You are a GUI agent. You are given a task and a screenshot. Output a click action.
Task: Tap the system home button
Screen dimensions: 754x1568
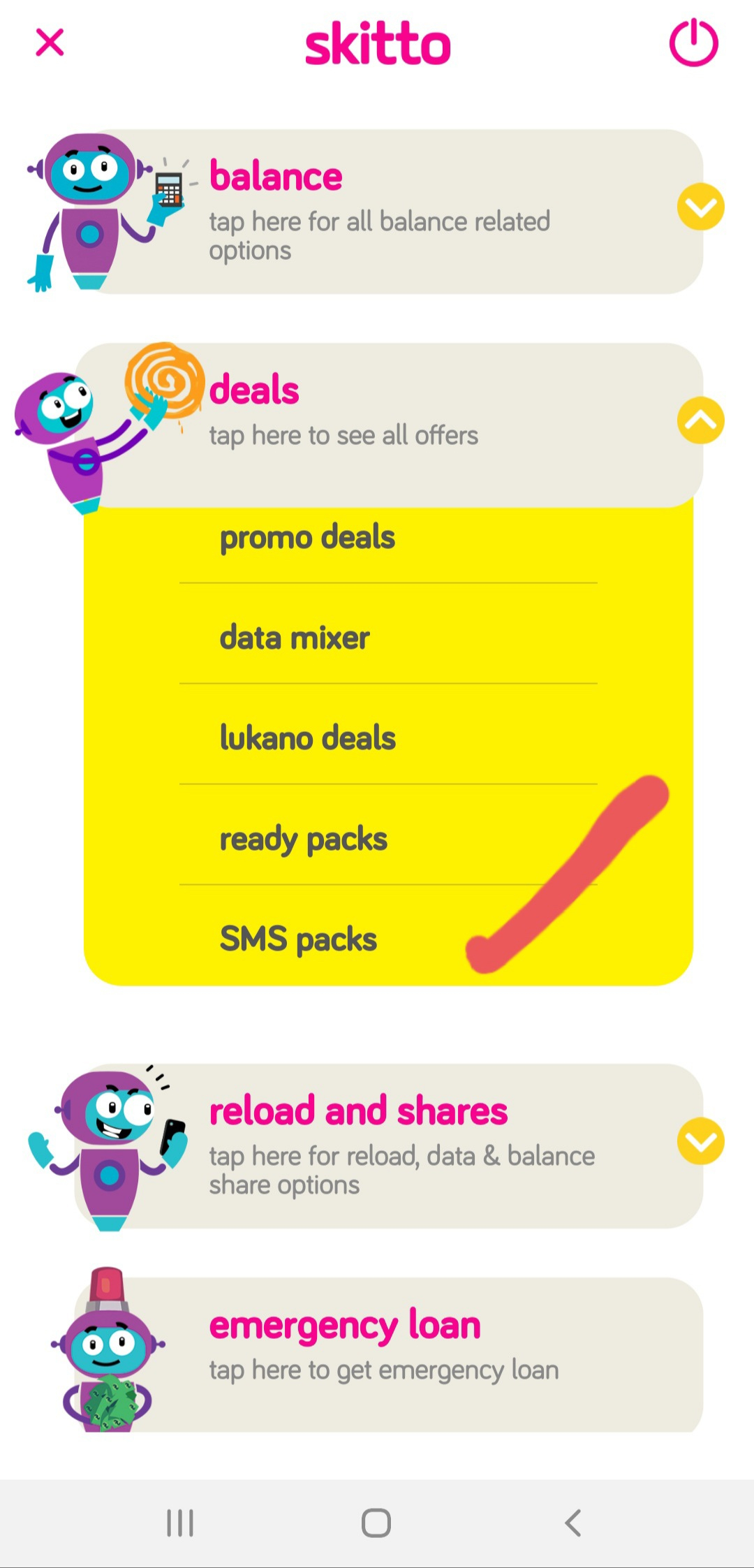tap(376, 1523)
